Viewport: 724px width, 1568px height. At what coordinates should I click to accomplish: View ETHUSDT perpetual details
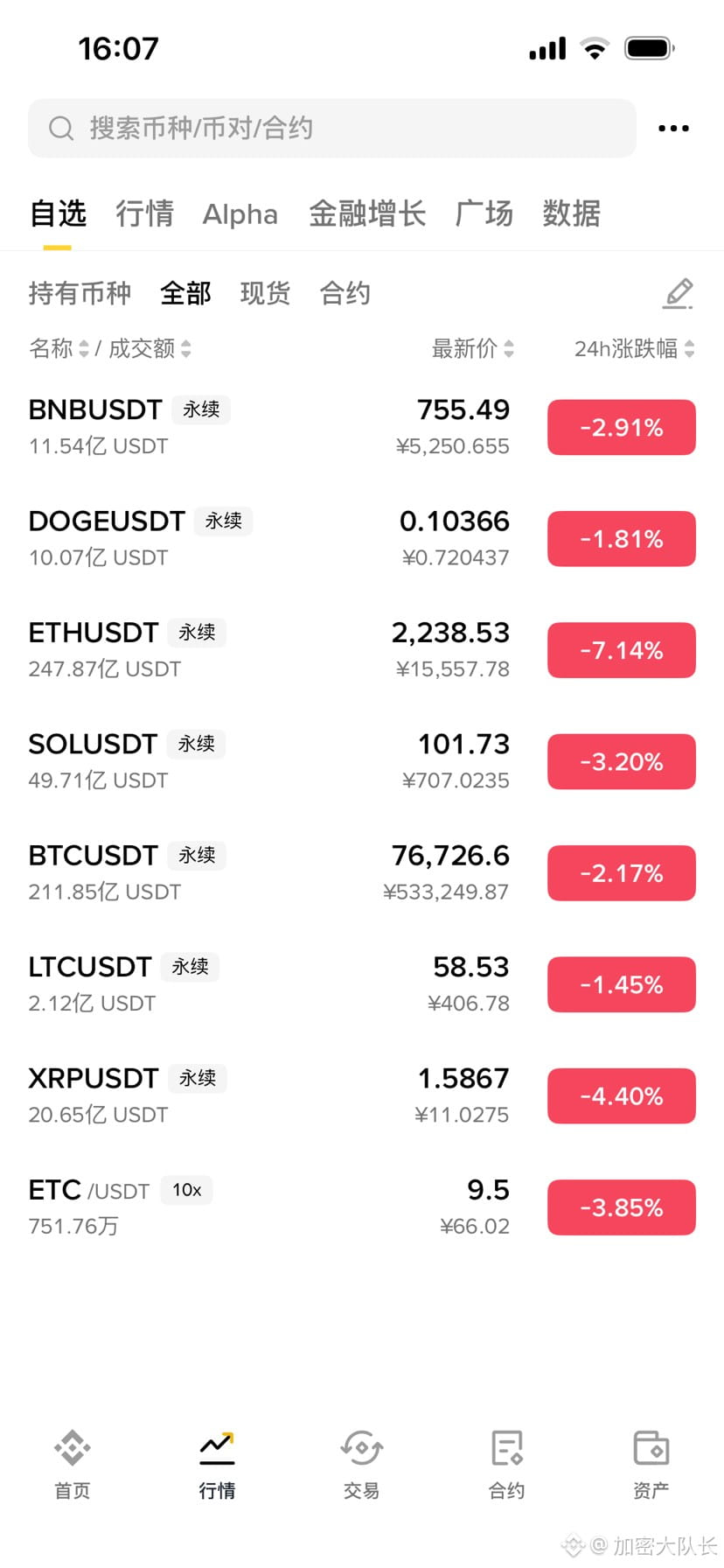click(262, 650)
